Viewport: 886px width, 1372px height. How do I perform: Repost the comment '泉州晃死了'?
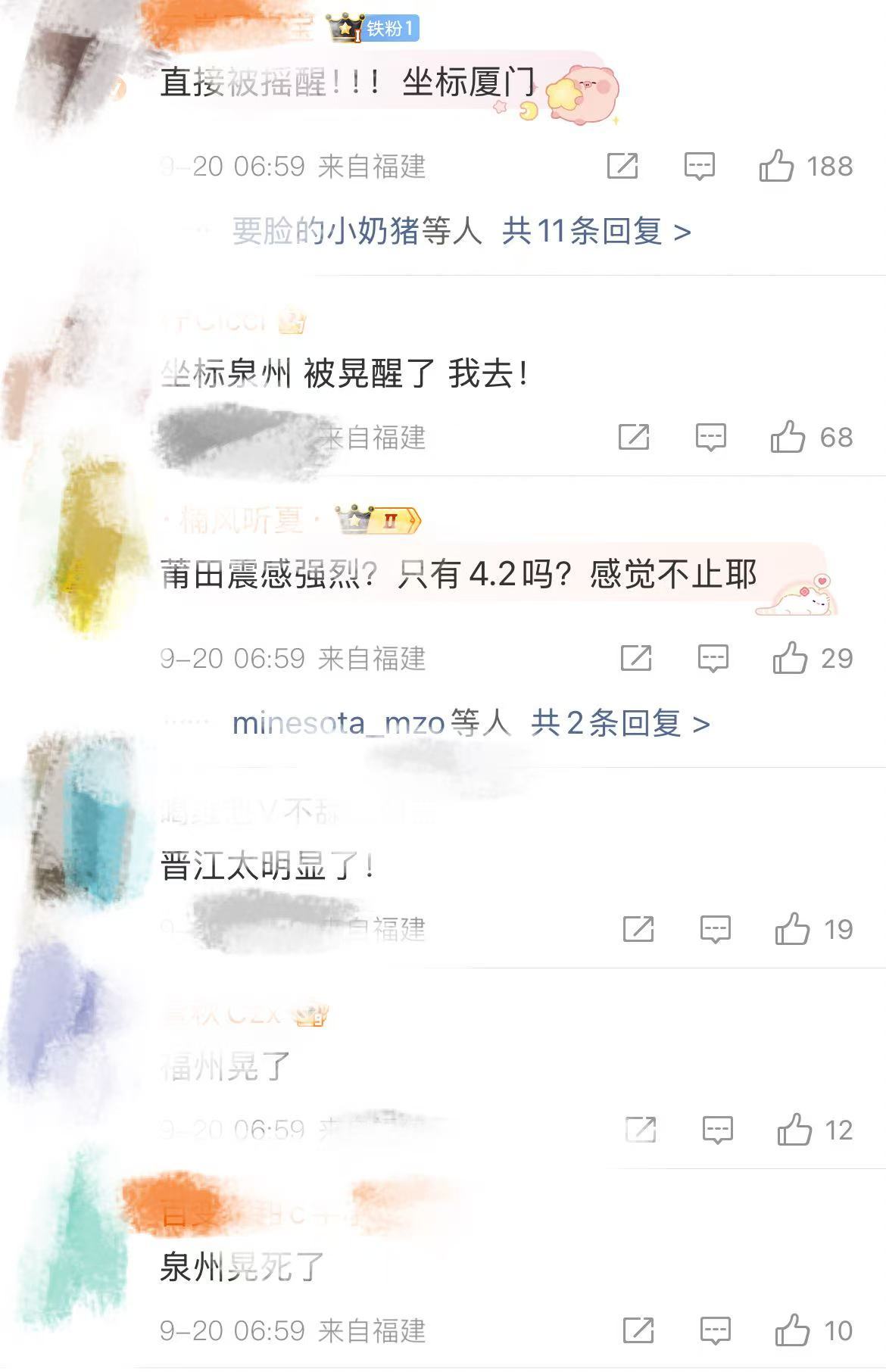(638, 1330)
